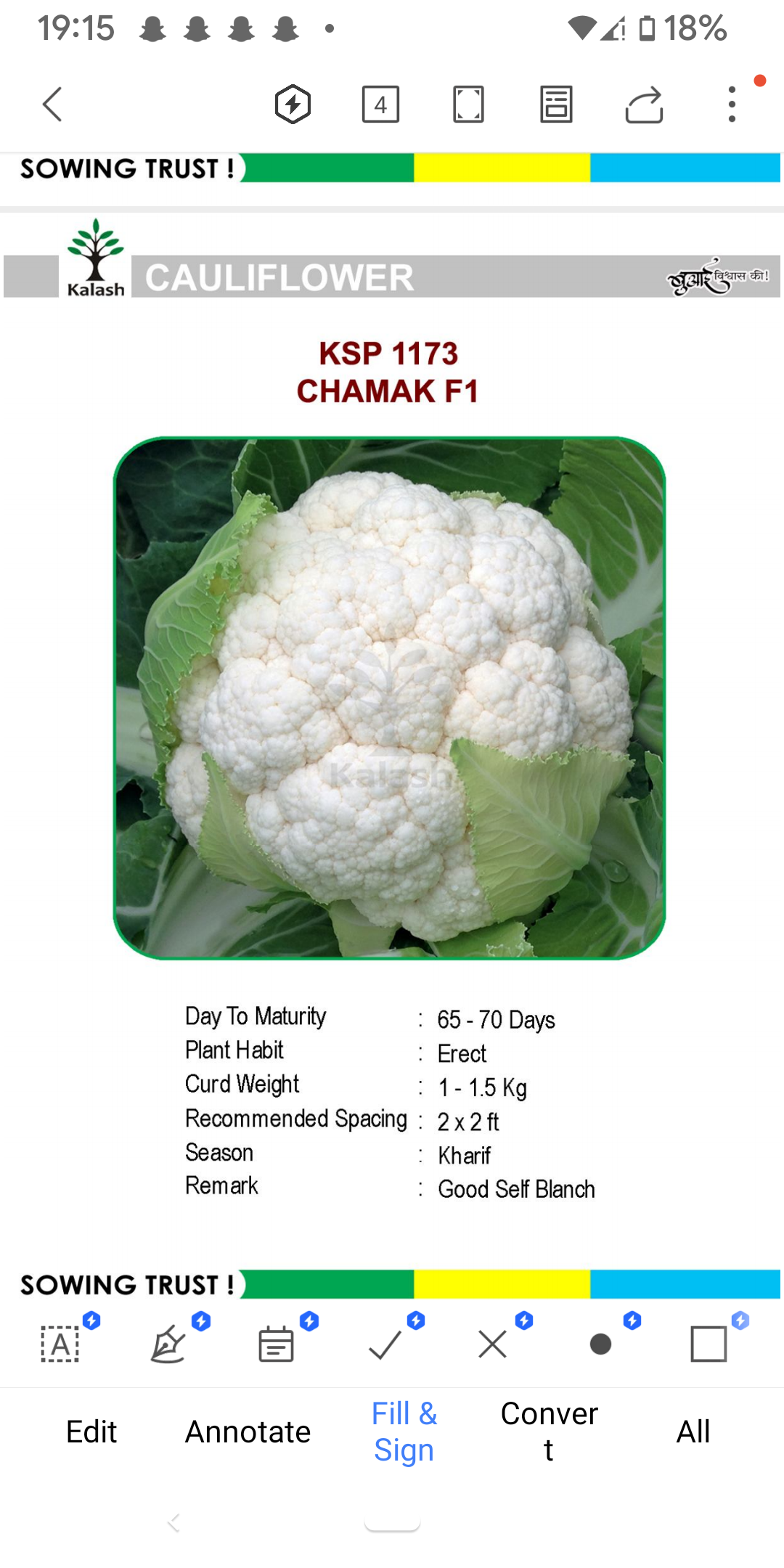Go back using the top-left arrow
Viewport: 784px width, 1568px height.
coord(52,105)
